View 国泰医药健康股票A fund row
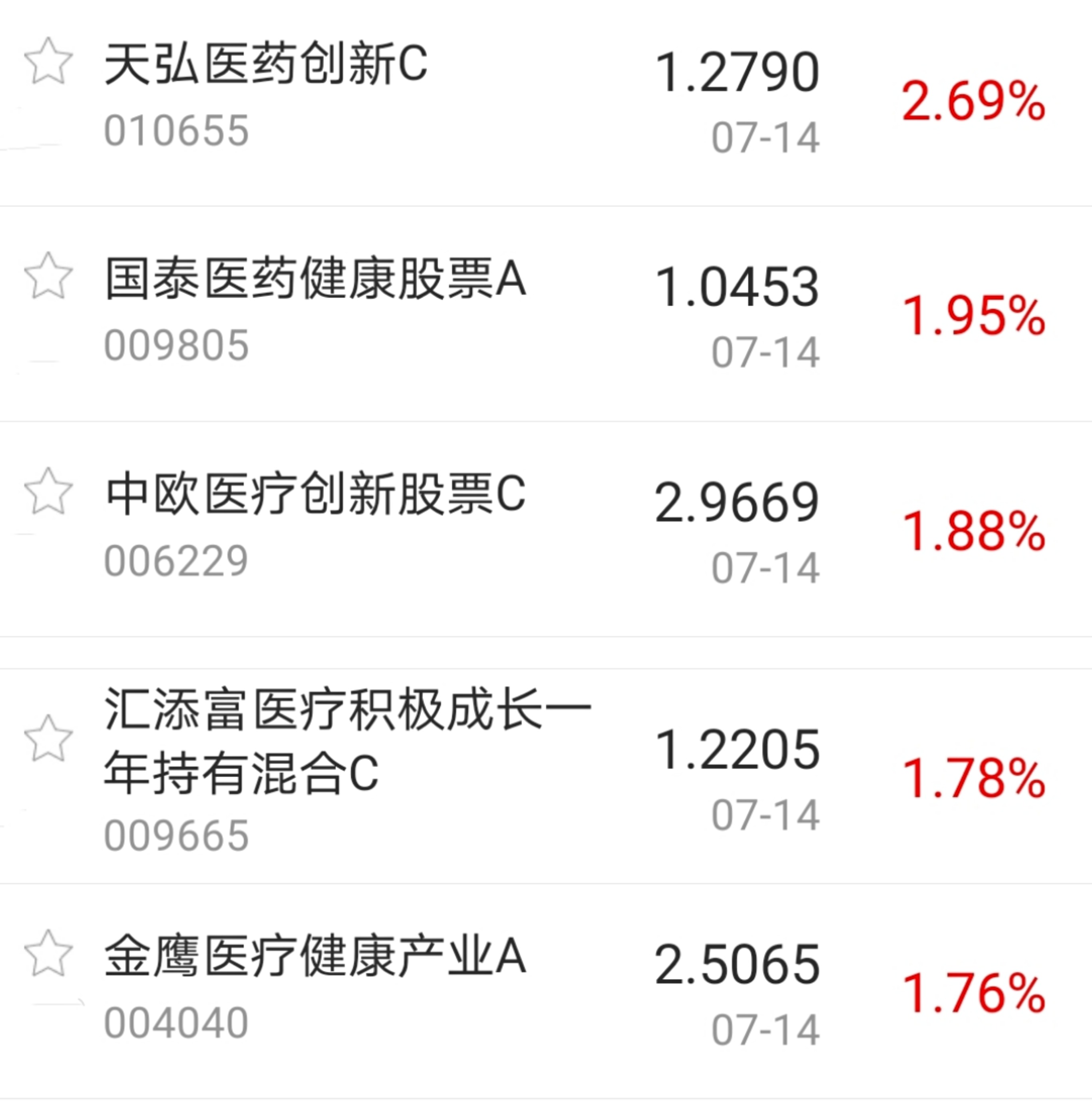 pyautogui.click(x=315, y=279)
